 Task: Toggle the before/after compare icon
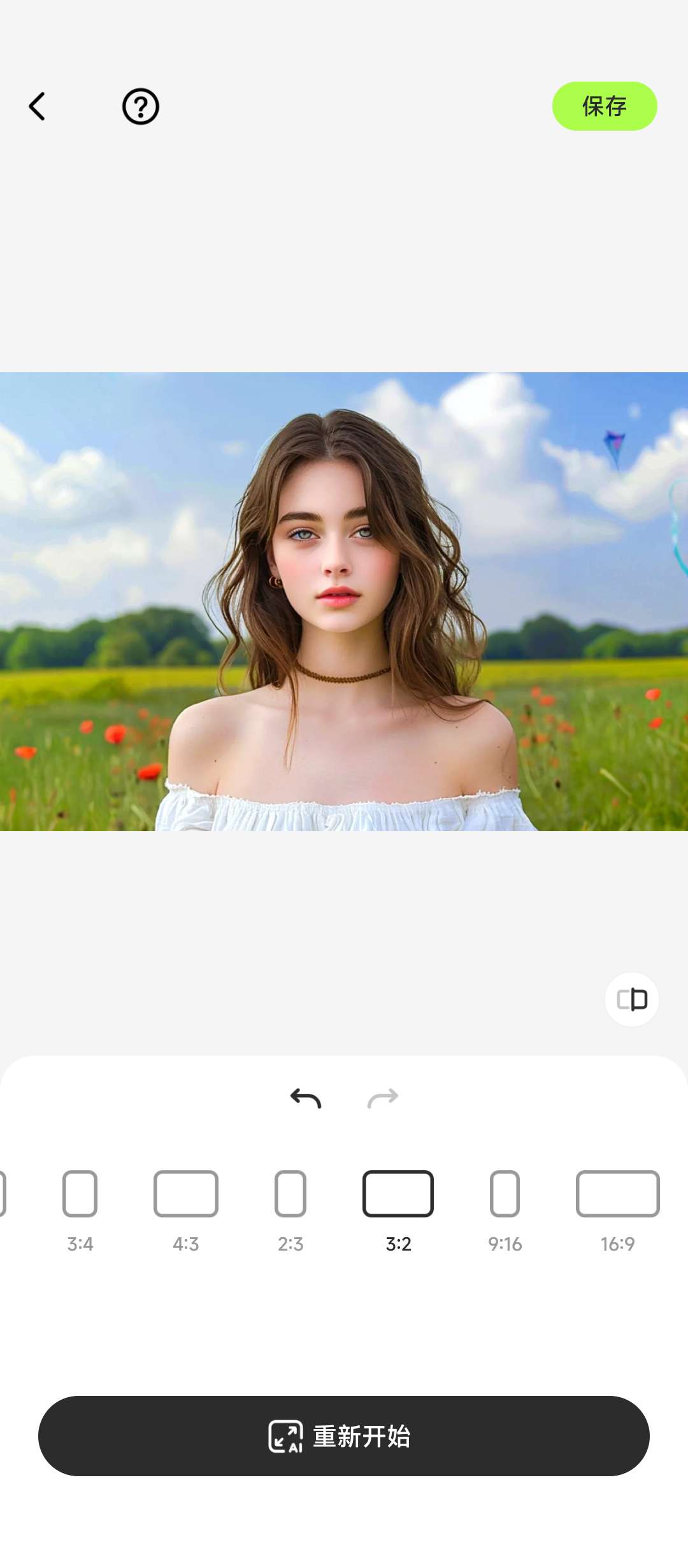click(x=632, y=999)
